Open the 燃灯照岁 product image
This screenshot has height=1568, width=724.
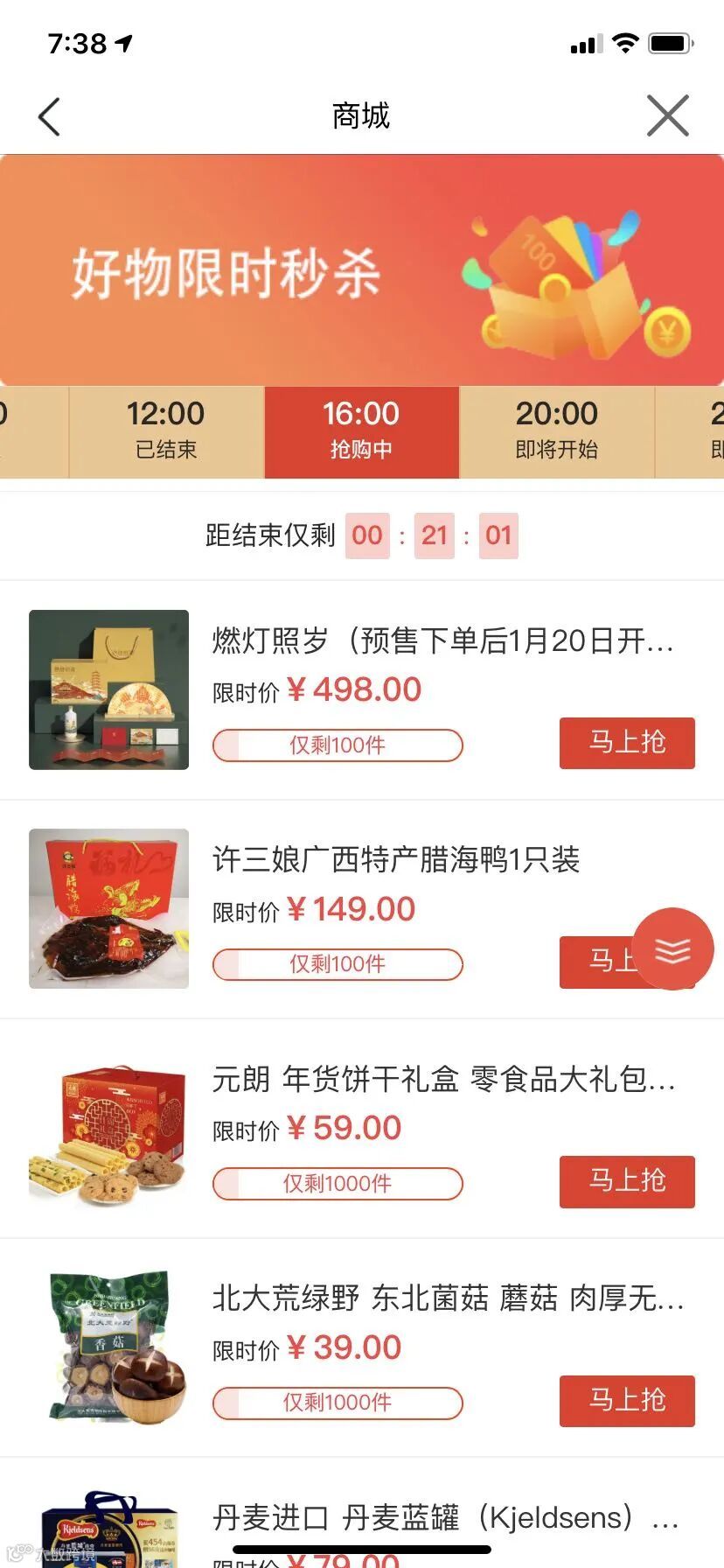click(108, 689)
